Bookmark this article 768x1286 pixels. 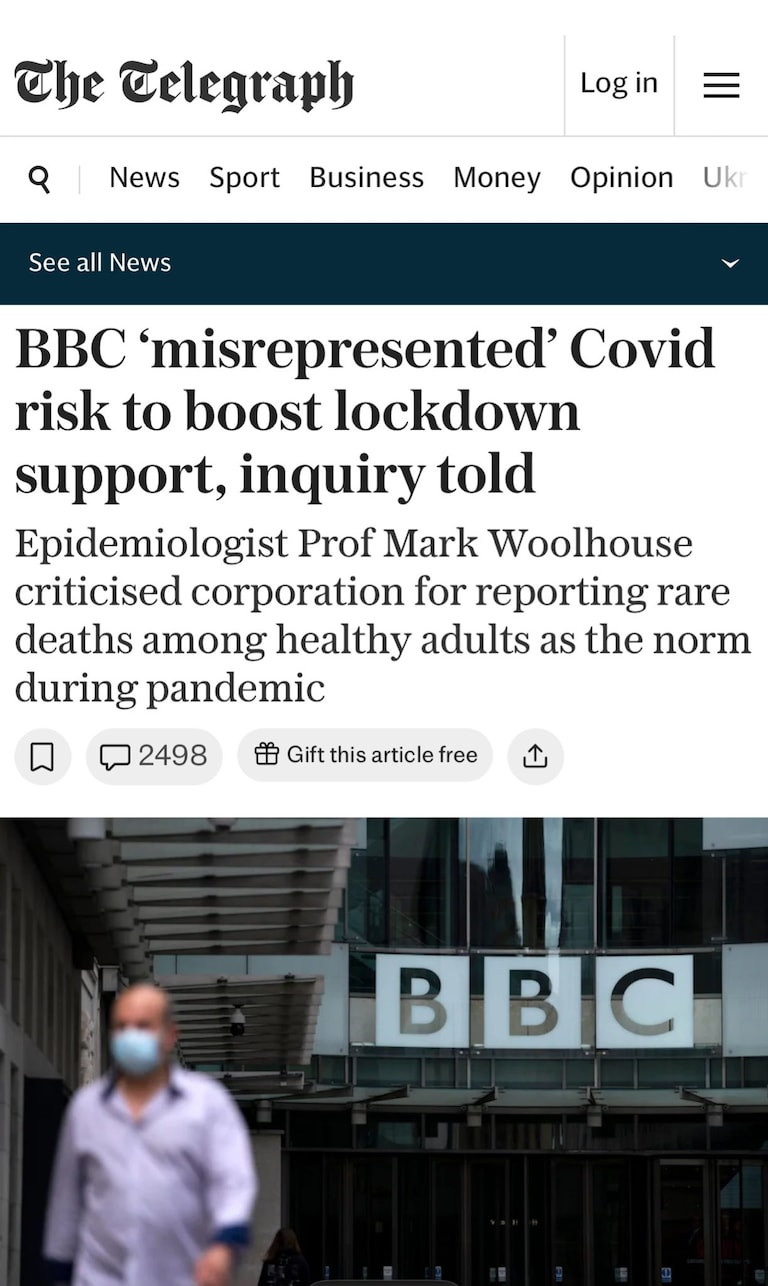[42, 757]
